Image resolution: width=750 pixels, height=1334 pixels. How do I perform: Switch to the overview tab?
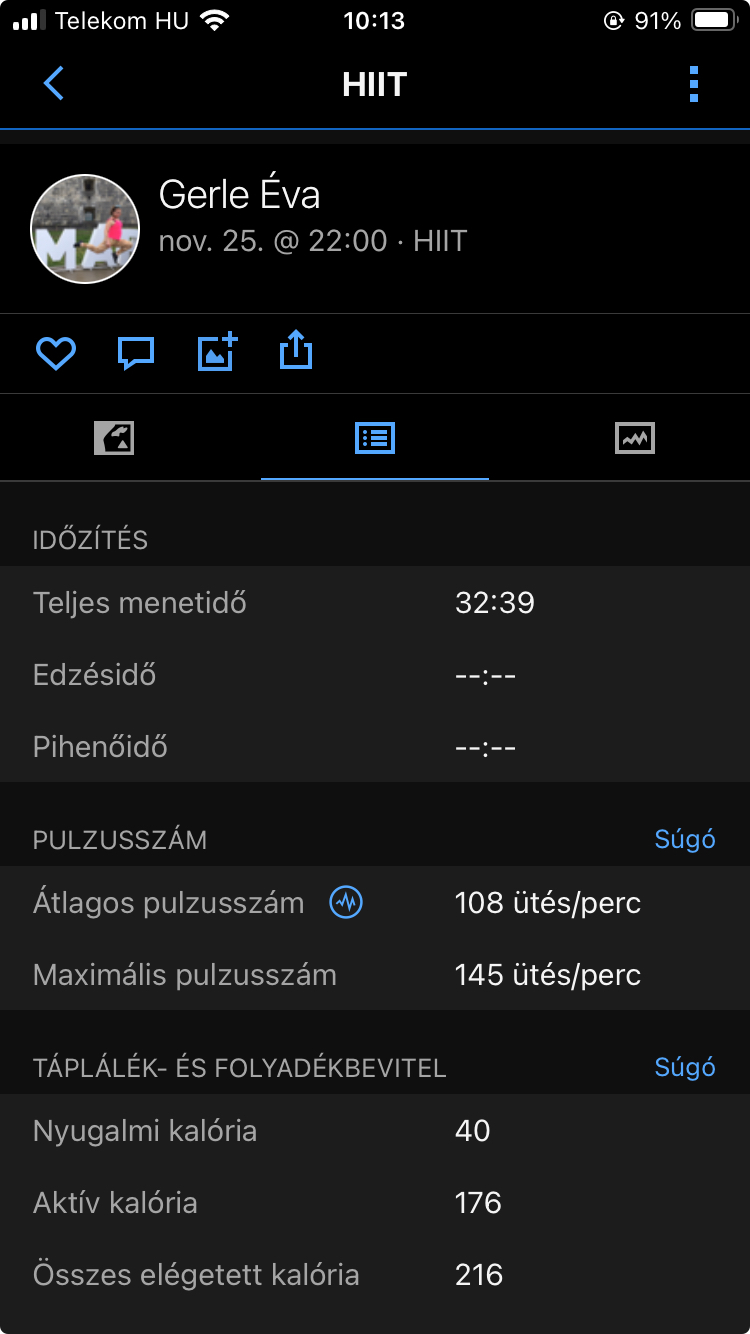click(x=114, y=438)
